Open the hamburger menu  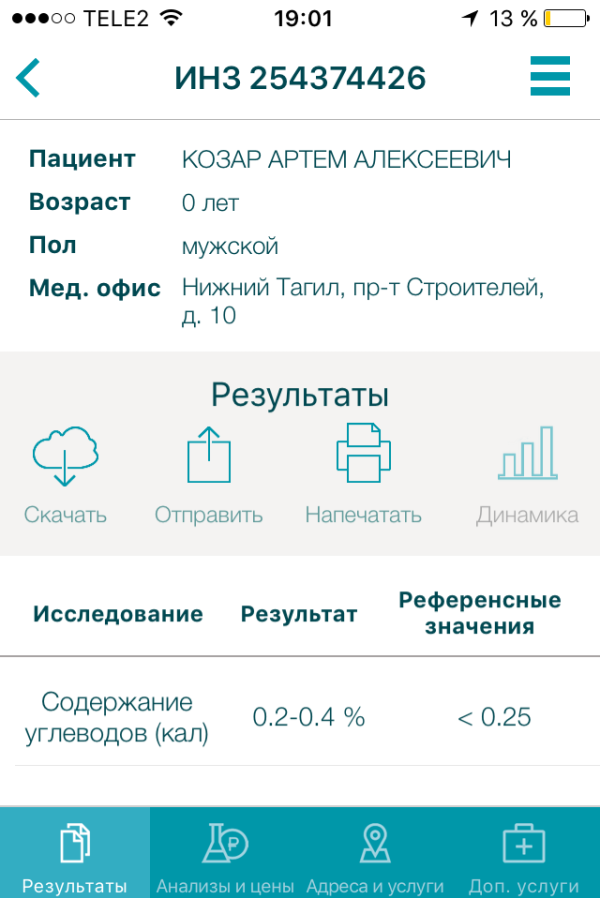coord(550,76)
